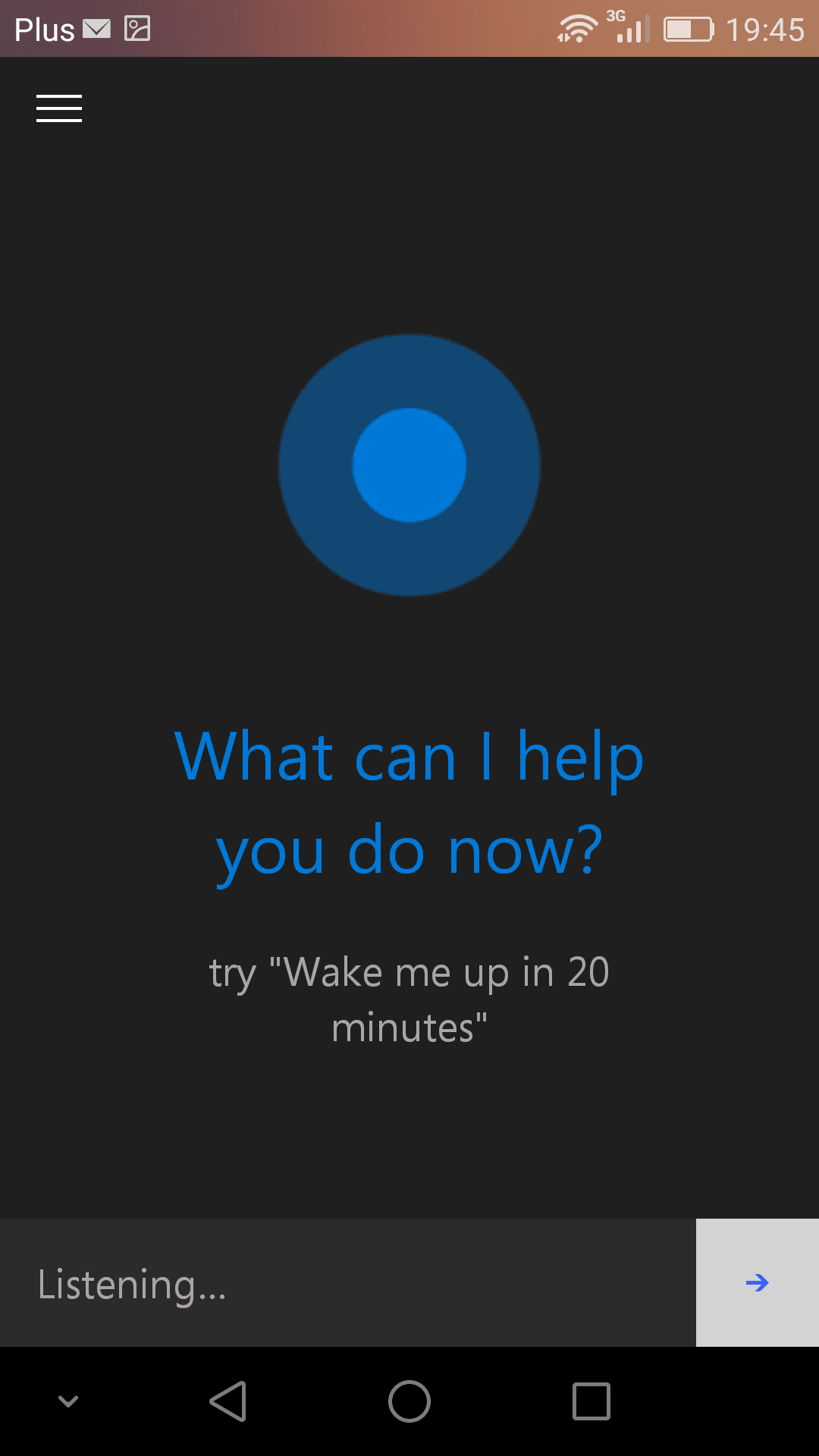
Task: Return to the home screen
Action: pos(409,1401)
